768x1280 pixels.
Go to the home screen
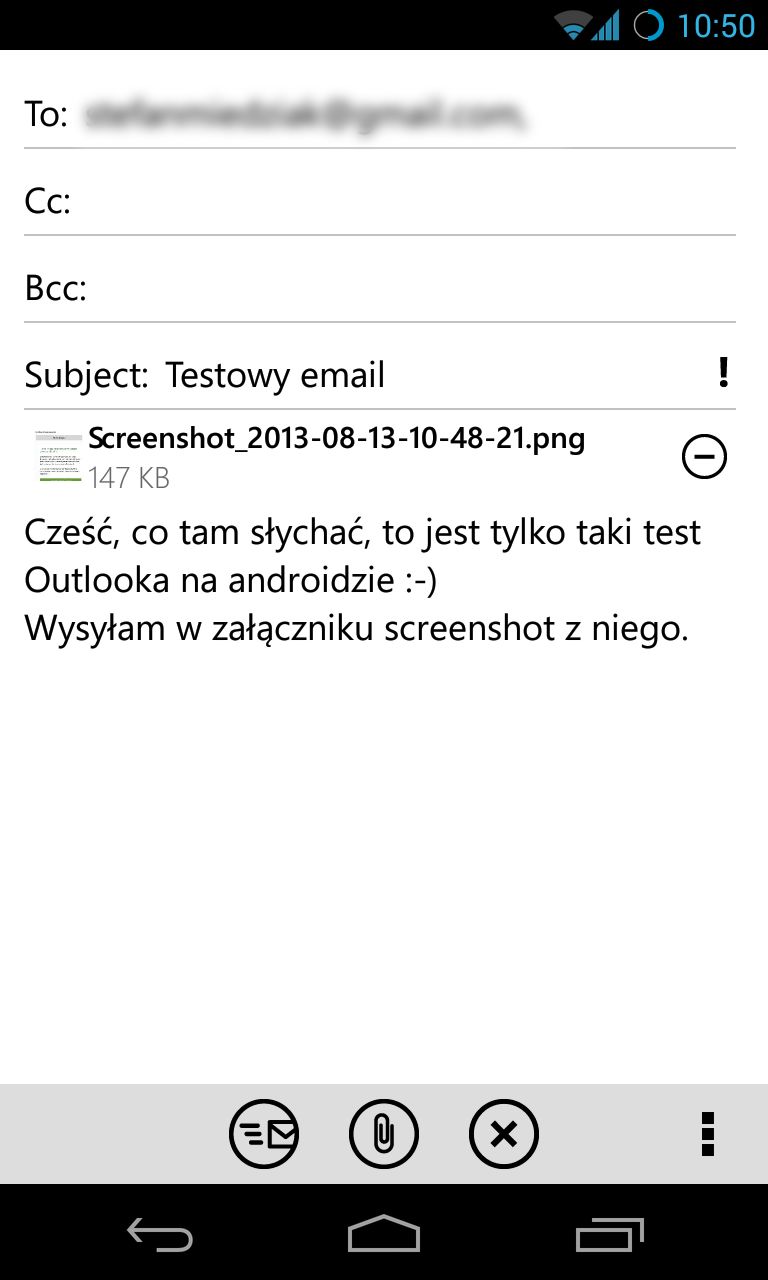click(384, 1235)
